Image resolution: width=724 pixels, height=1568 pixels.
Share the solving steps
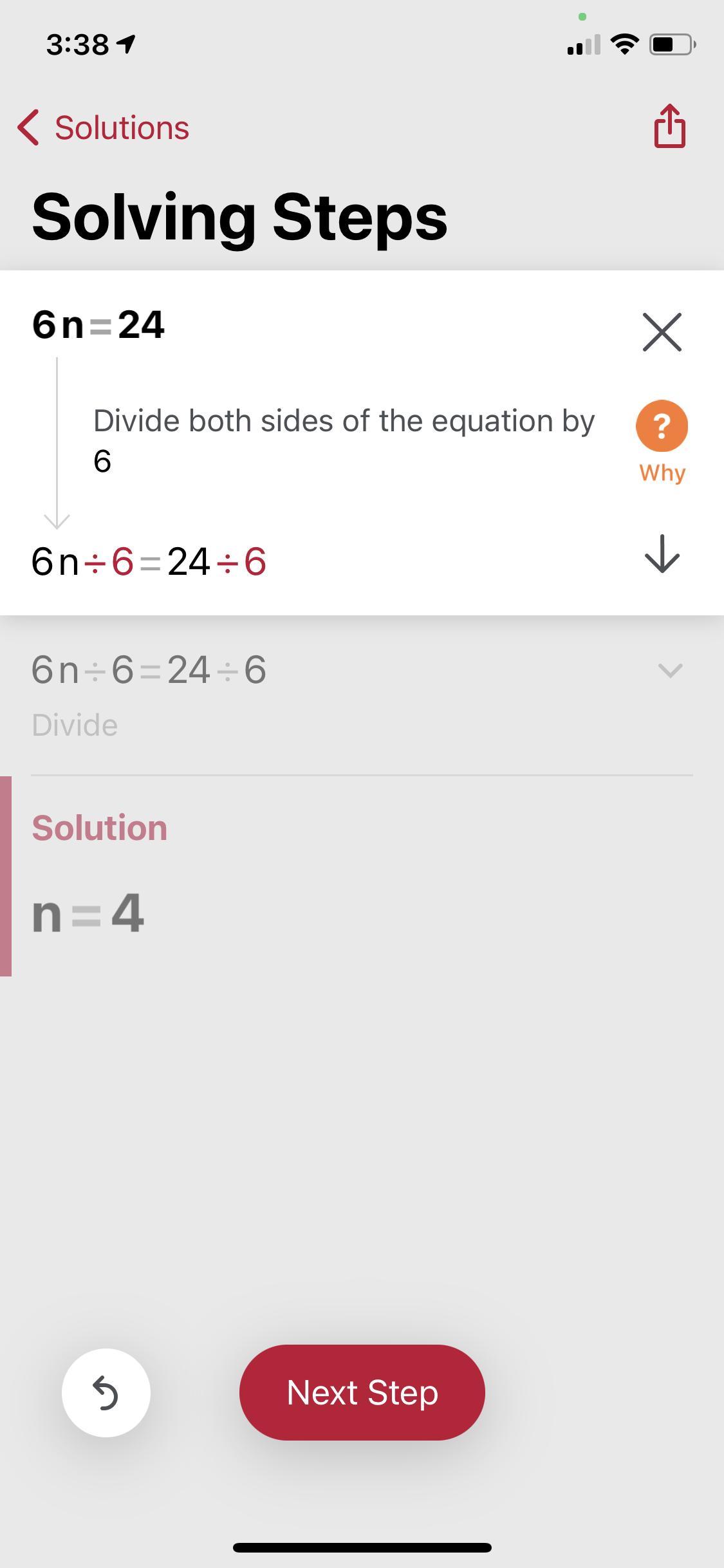point(669,126)
